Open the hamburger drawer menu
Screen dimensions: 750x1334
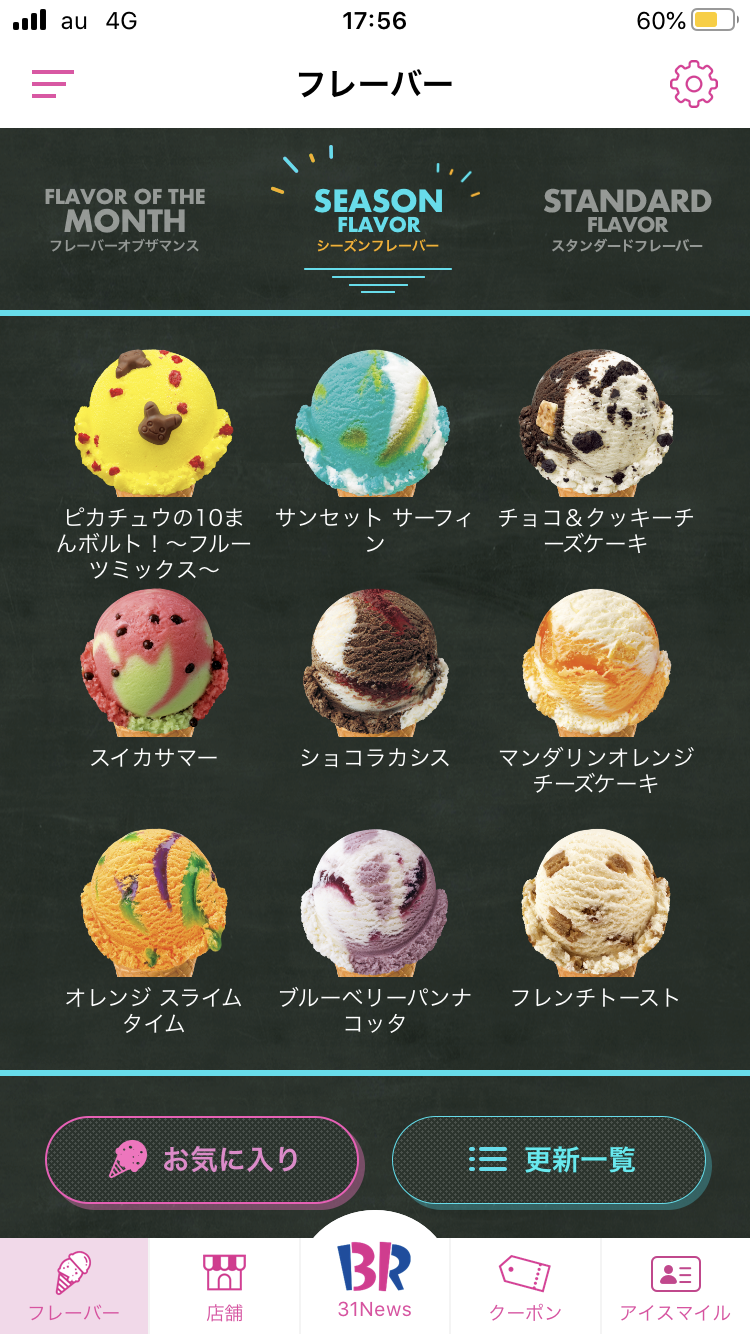pos(53,84)
